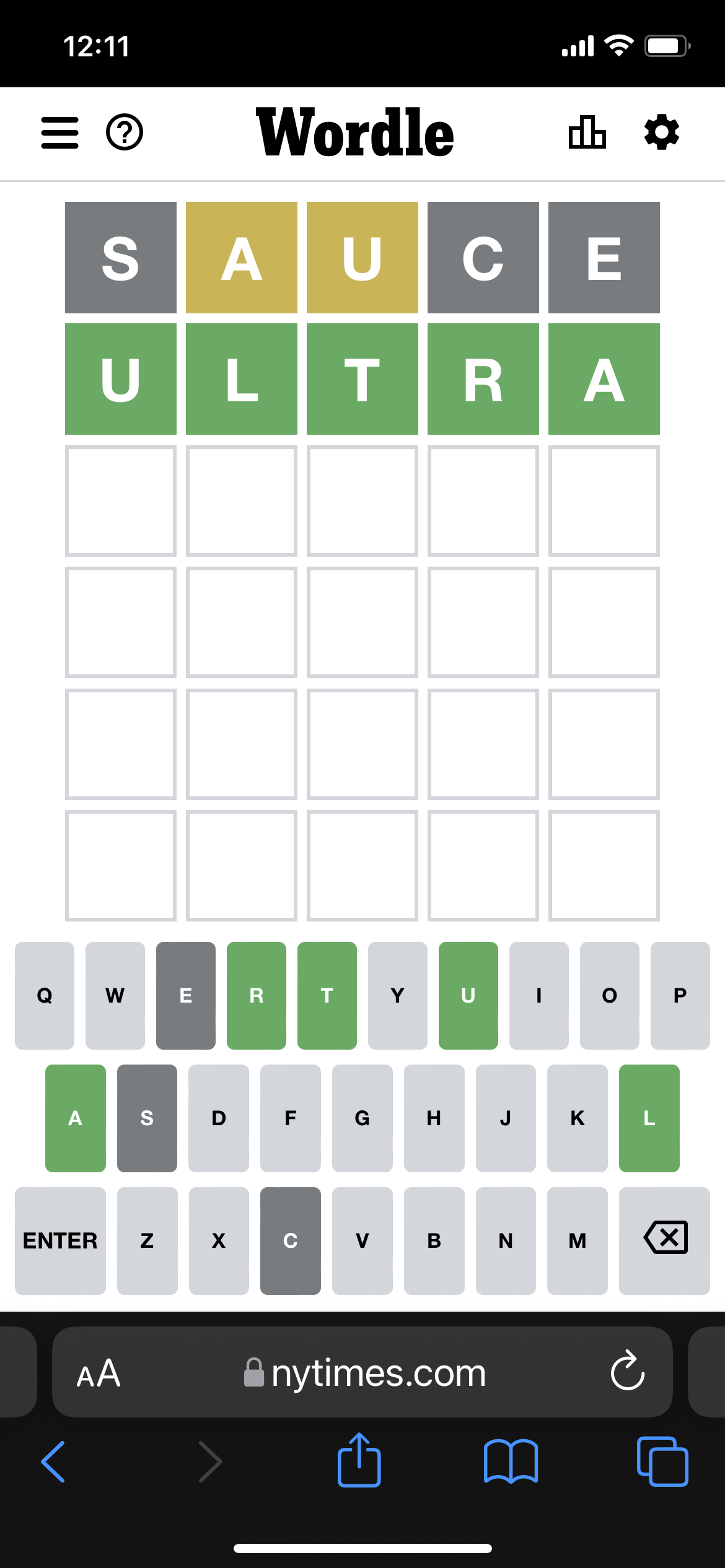Screen dimensions: 725x1568
Task: Type the letter Q key
Action: (x=45, y=995)
